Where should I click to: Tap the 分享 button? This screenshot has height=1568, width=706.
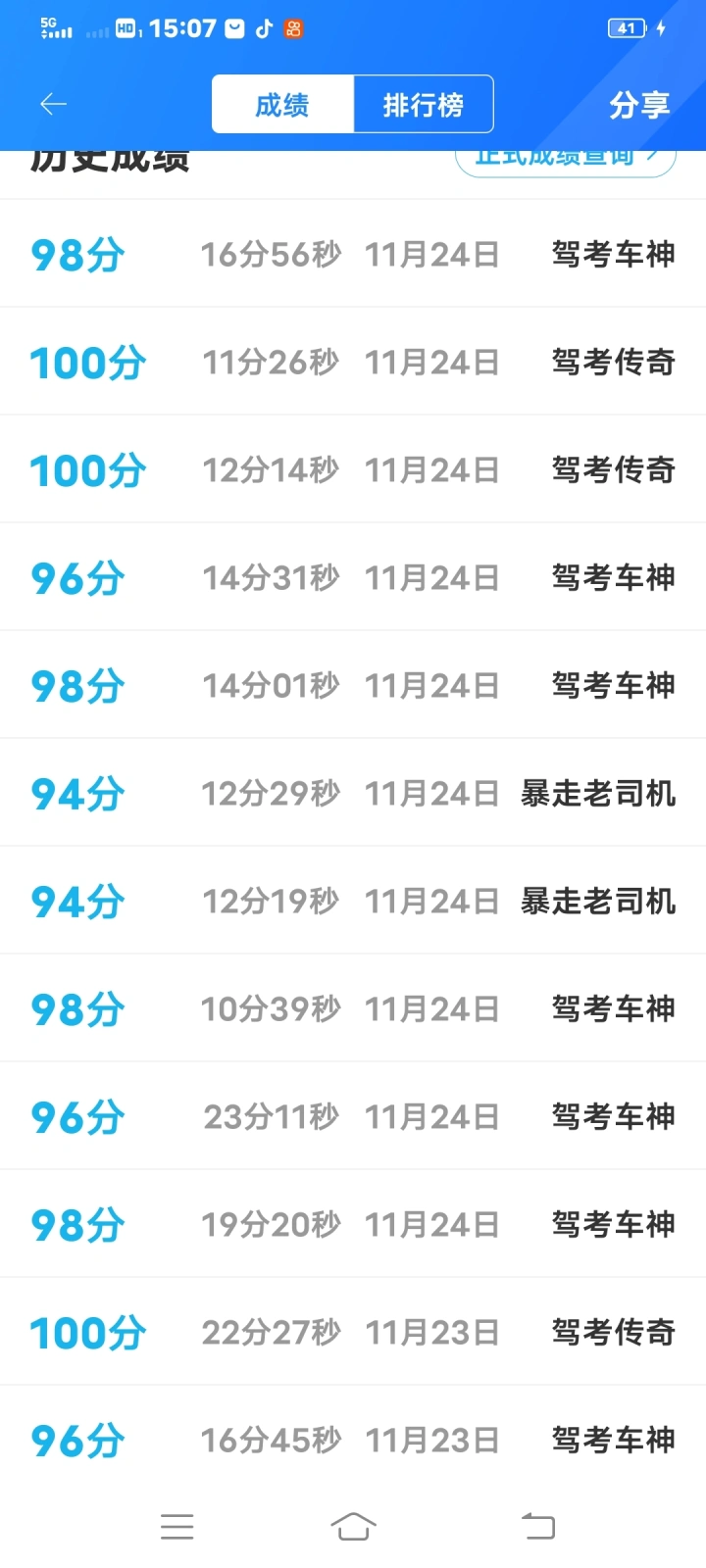639,104
